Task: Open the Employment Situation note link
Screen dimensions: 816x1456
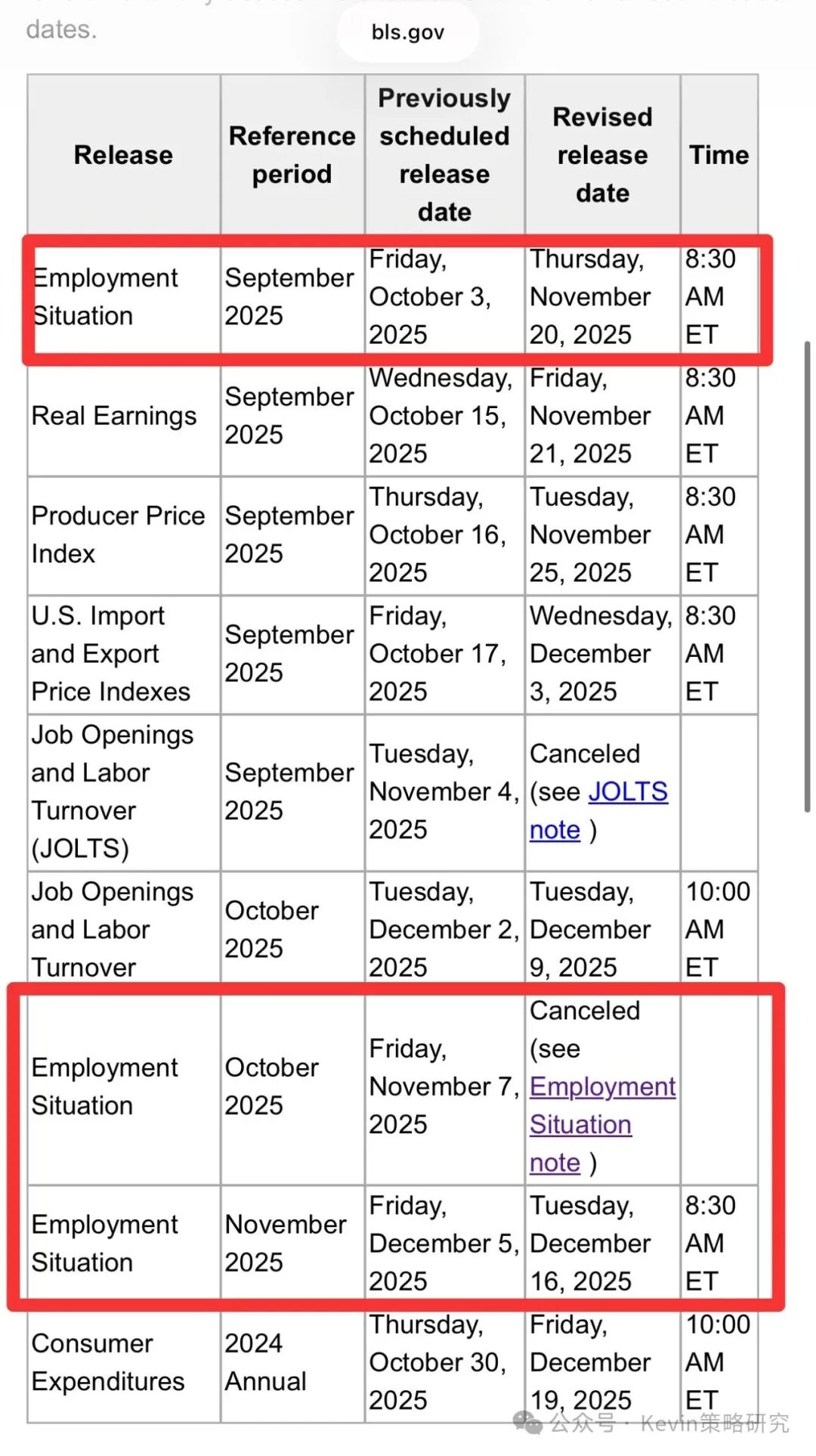Action: click(602, 1087)
